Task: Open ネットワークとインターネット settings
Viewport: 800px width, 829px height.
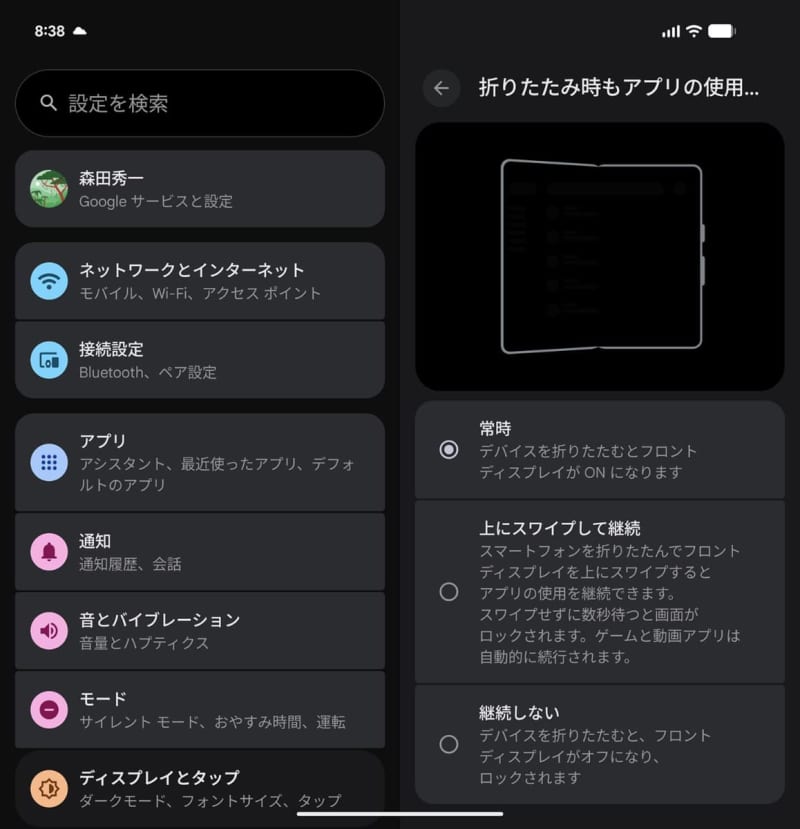Action: [200, 281]
